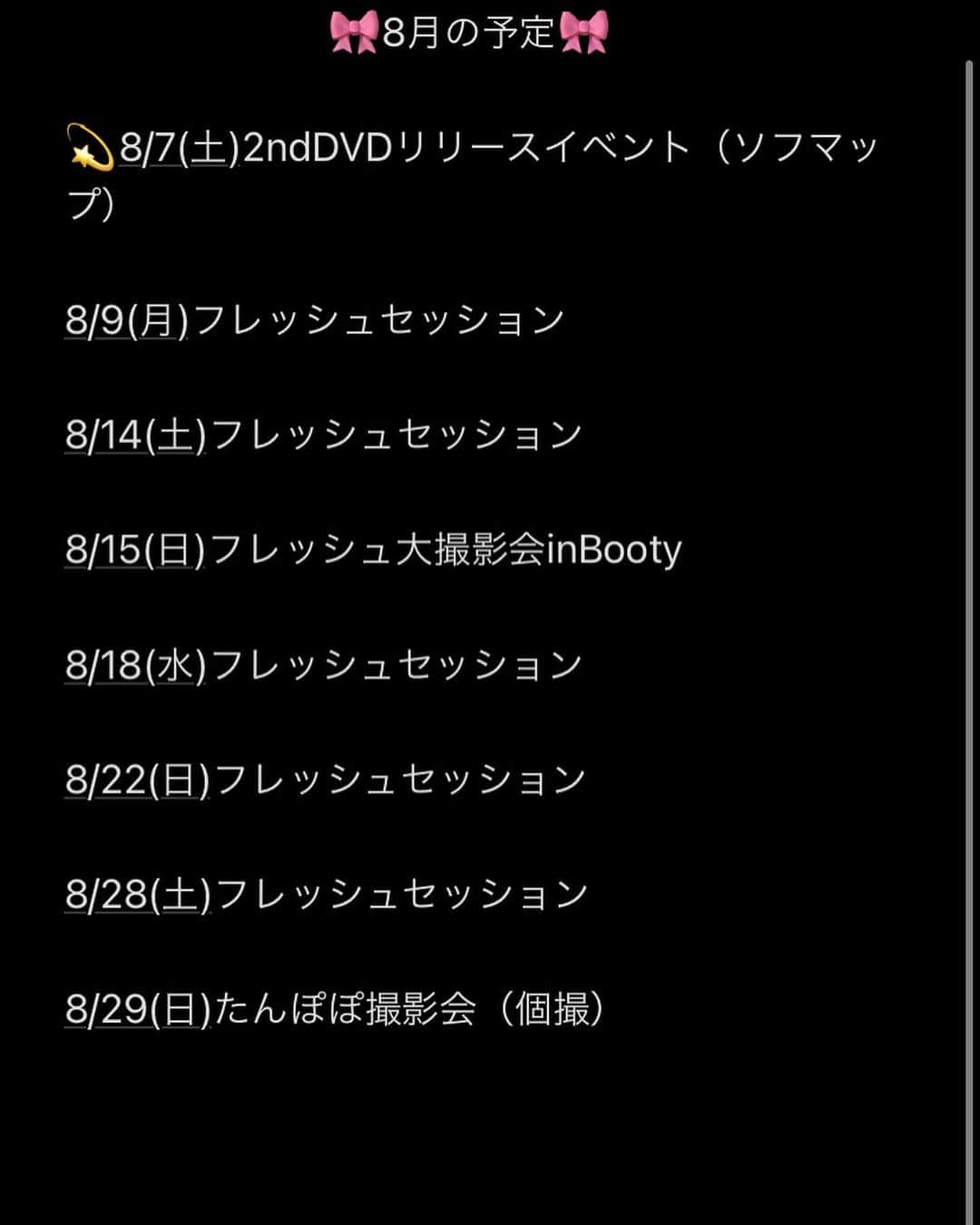Open the underlined 8/18(水) date
This screenshot has width=980, height=1225.
(x=136, y=665)
